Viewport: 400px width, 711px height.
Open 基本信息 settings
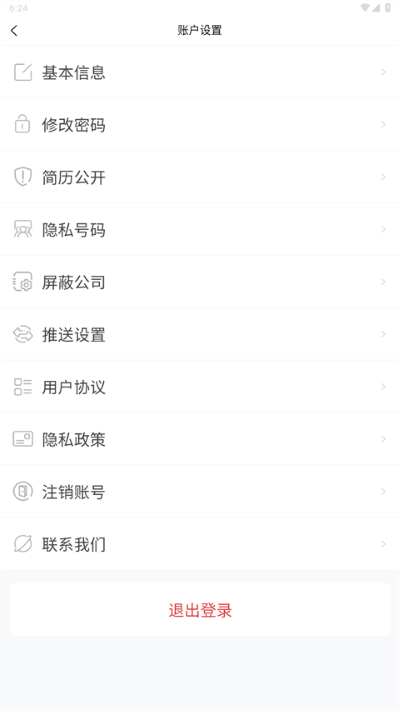[x=200, y=72]
